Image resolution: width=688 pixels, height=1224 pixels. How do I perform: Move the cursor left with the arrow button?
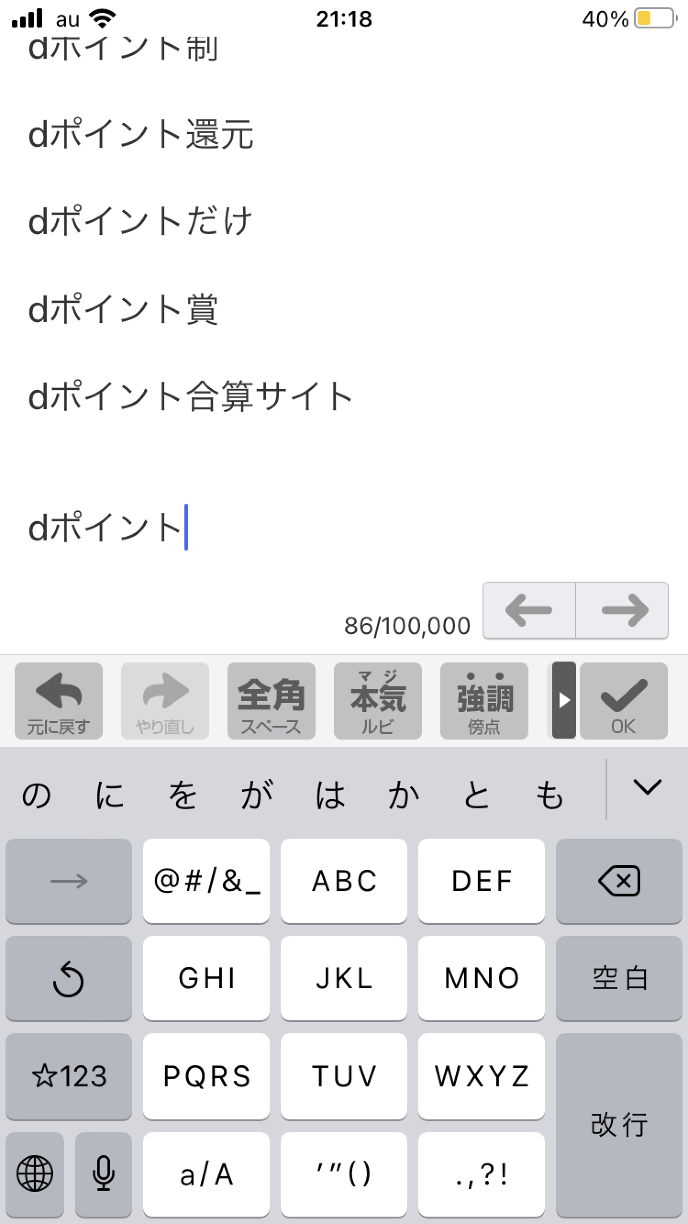529,610
